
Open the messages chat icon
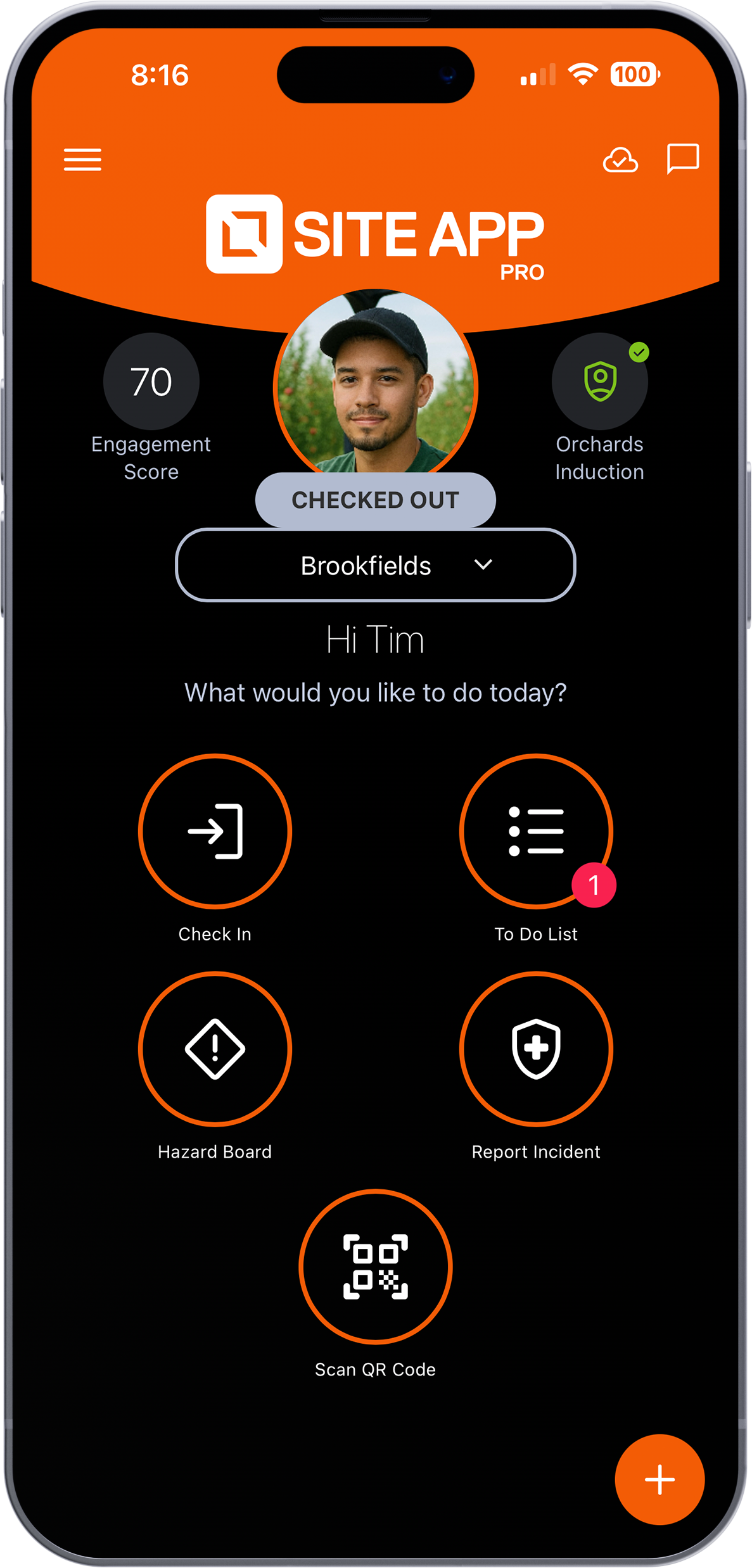point(682,158)
